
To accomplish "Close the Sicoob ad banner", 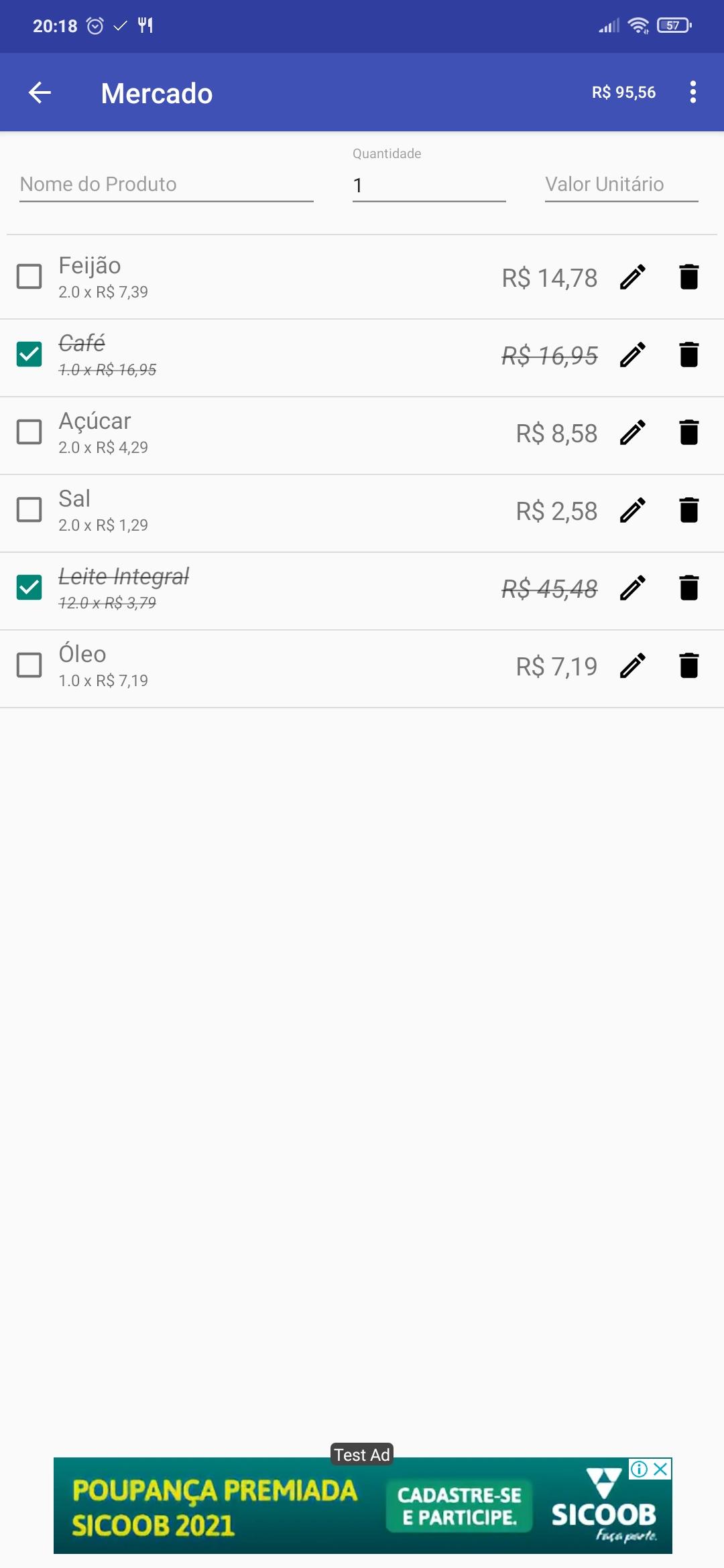I will [660, 1469].
